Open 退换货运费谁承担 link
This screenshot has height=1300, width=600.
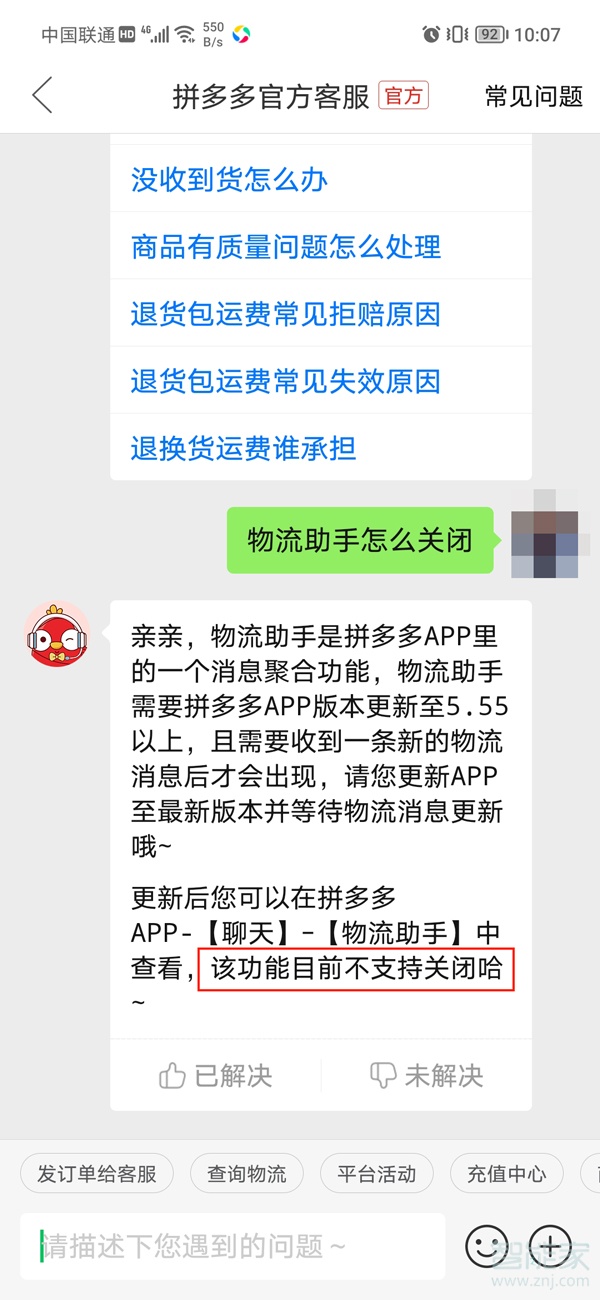click(x=243, y=448)
